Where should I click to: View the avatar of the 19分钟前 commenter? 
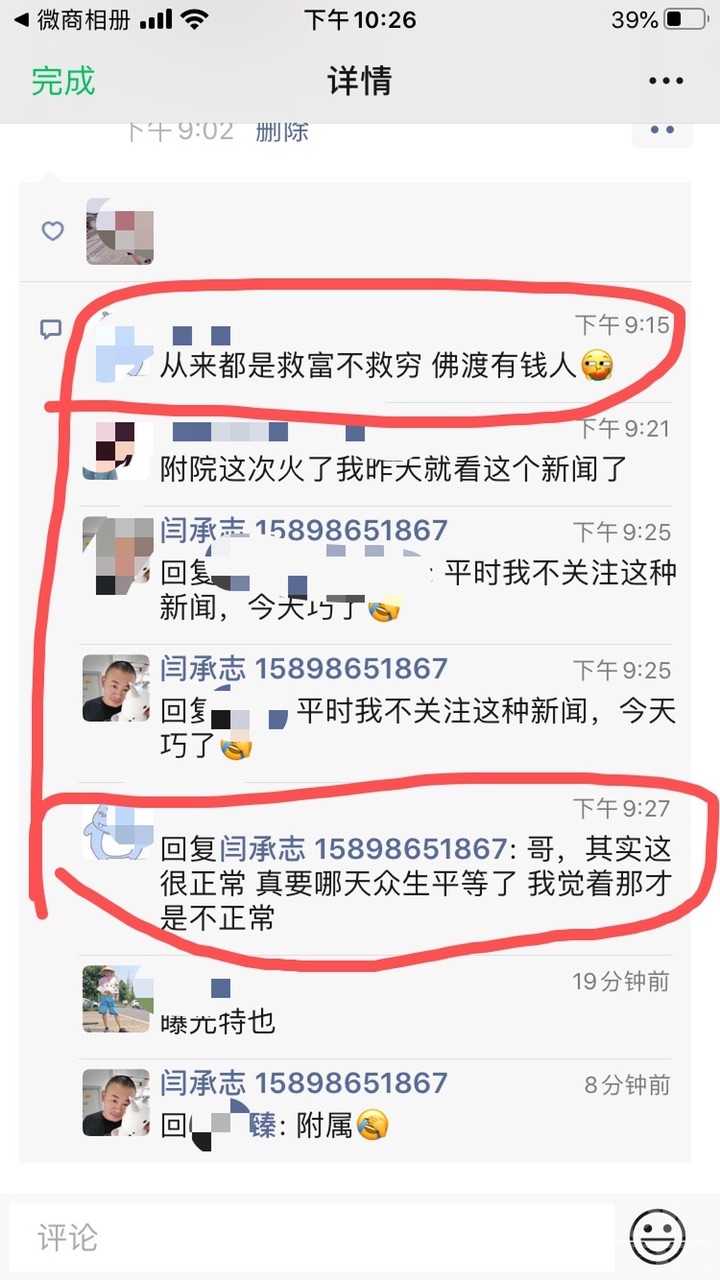116,998
